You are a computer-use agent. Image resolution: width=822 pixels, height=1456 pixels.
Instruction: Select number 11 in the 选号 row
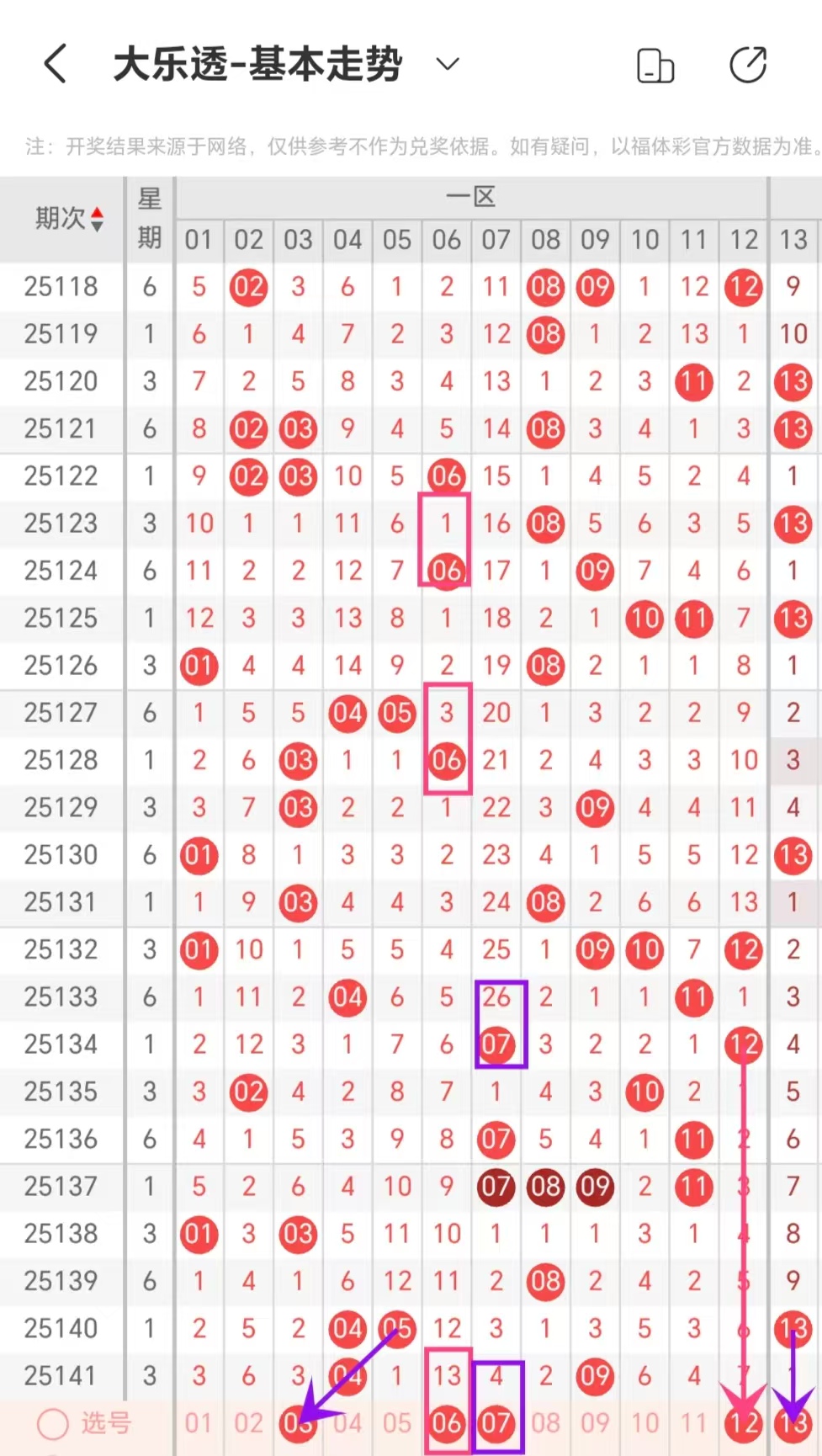pos(693,1423)
